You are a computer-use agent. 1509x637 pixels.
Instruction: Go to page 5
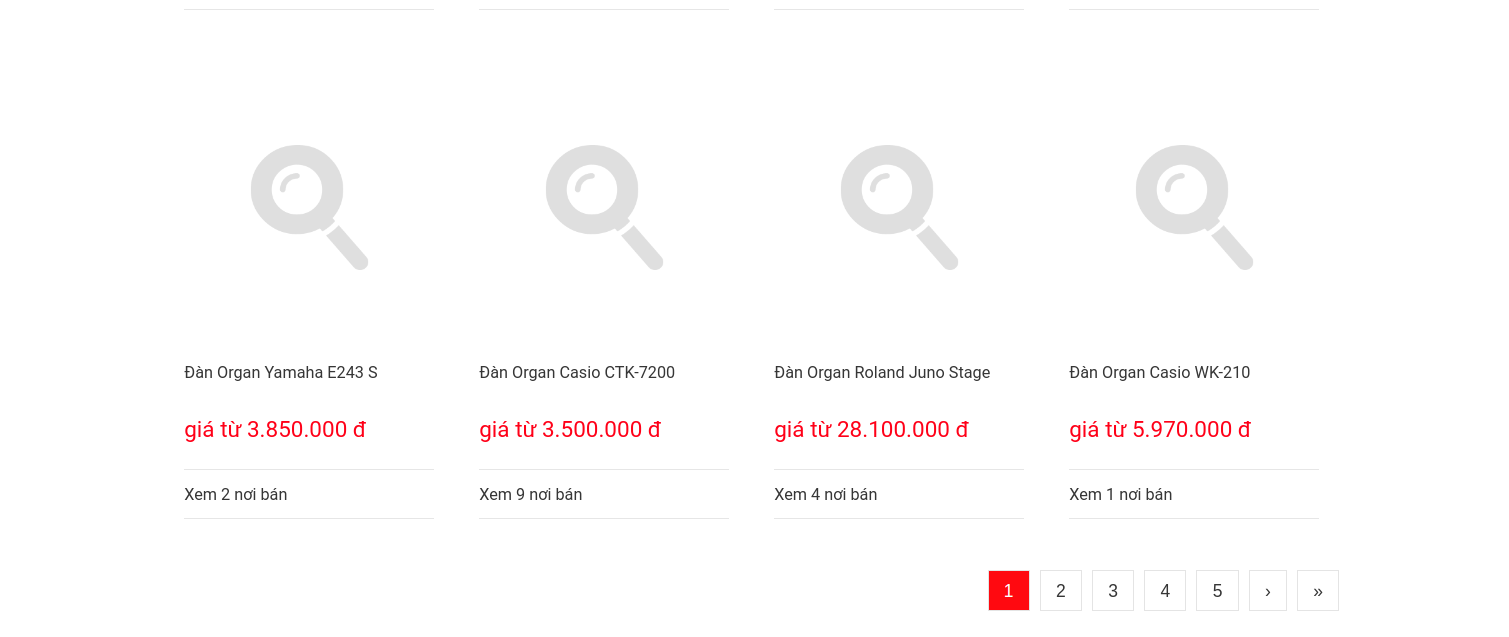click(1217, 591)
